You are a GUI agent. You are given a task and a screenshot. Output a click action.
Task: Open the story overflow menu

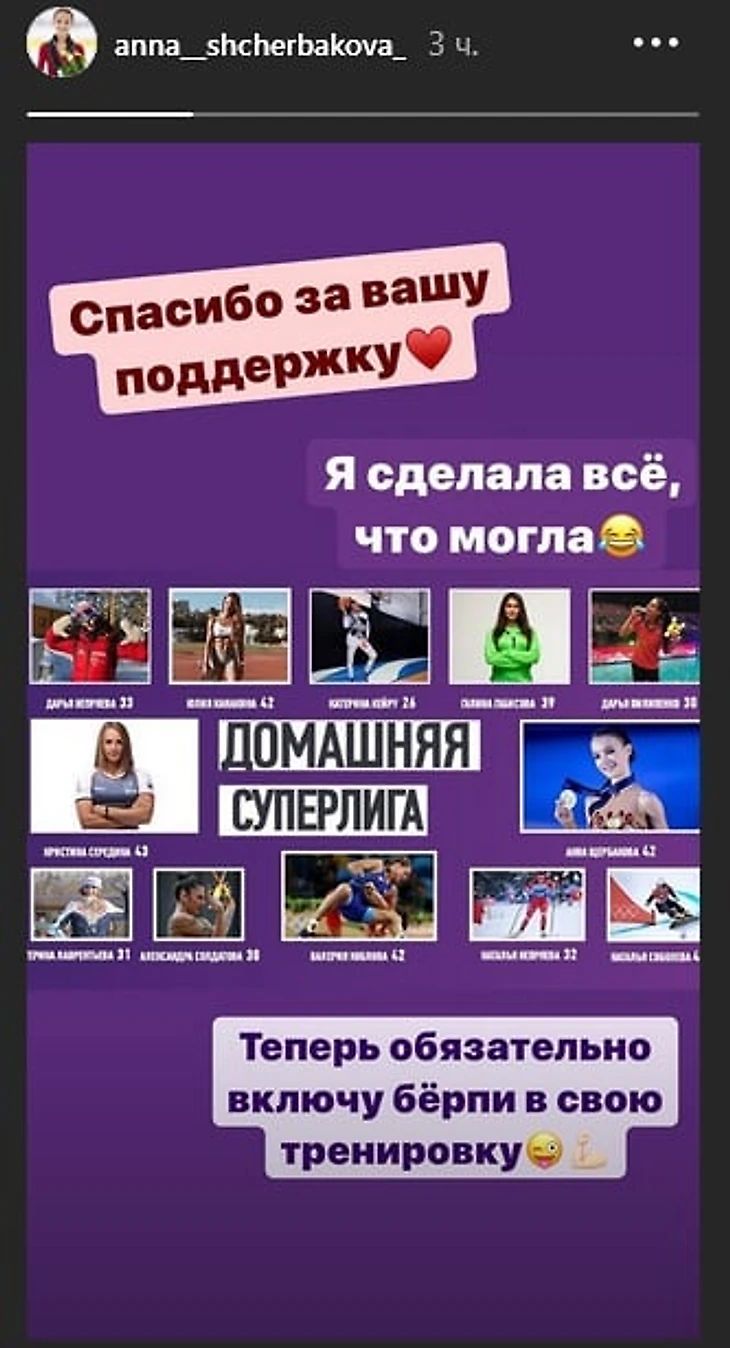[656, 44]
